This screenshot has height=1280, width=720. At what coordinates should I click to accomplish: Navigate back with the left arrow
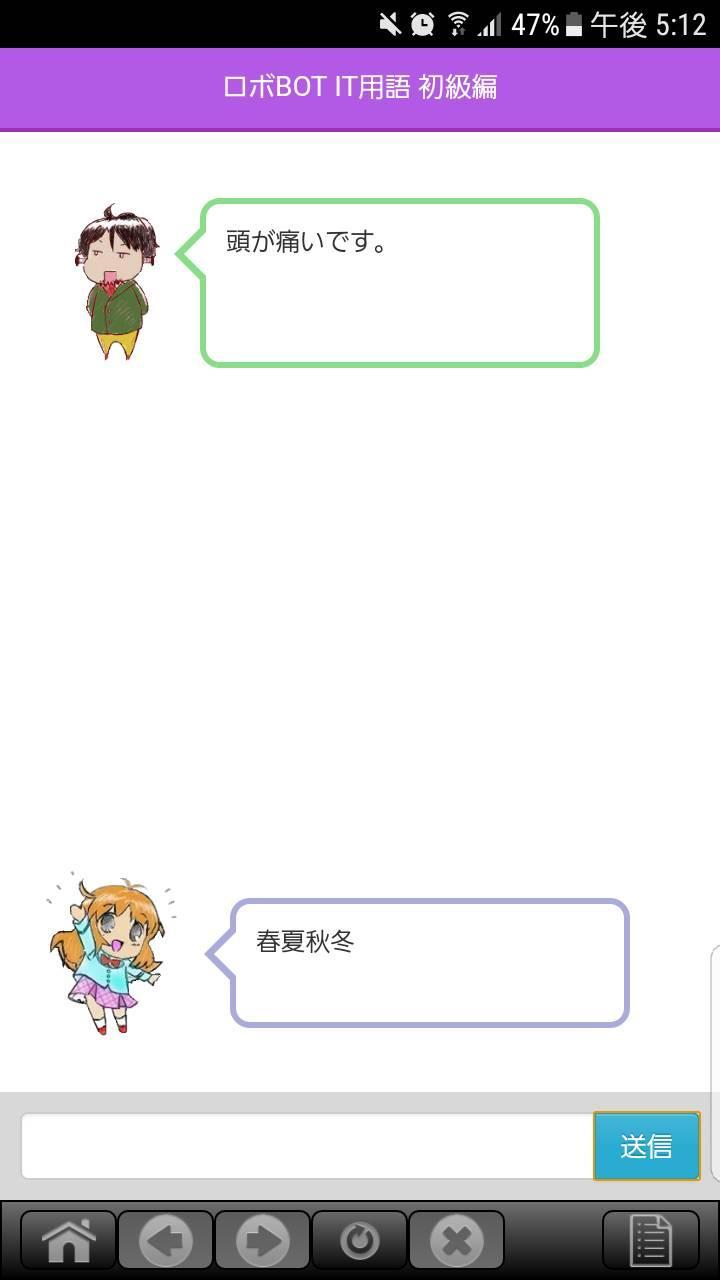pos(165,1241)
